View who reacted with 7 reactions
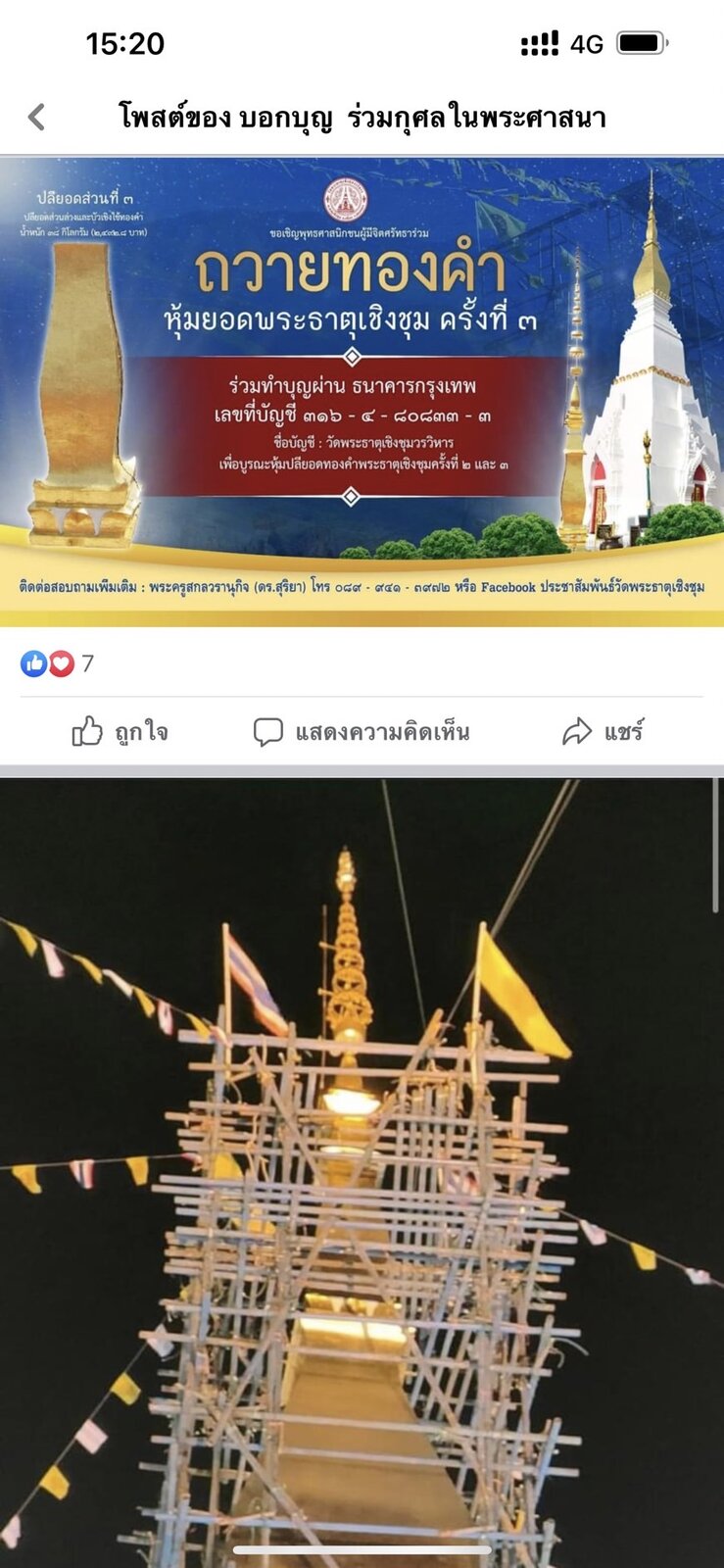The height and width of the screenshot is (1568, 724). (x=58, y=663)
